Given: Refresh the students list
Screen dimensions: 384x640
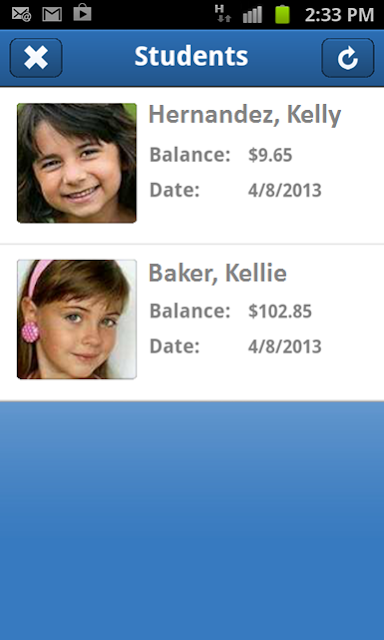Looking at the screenshot, I should (348, 58).
